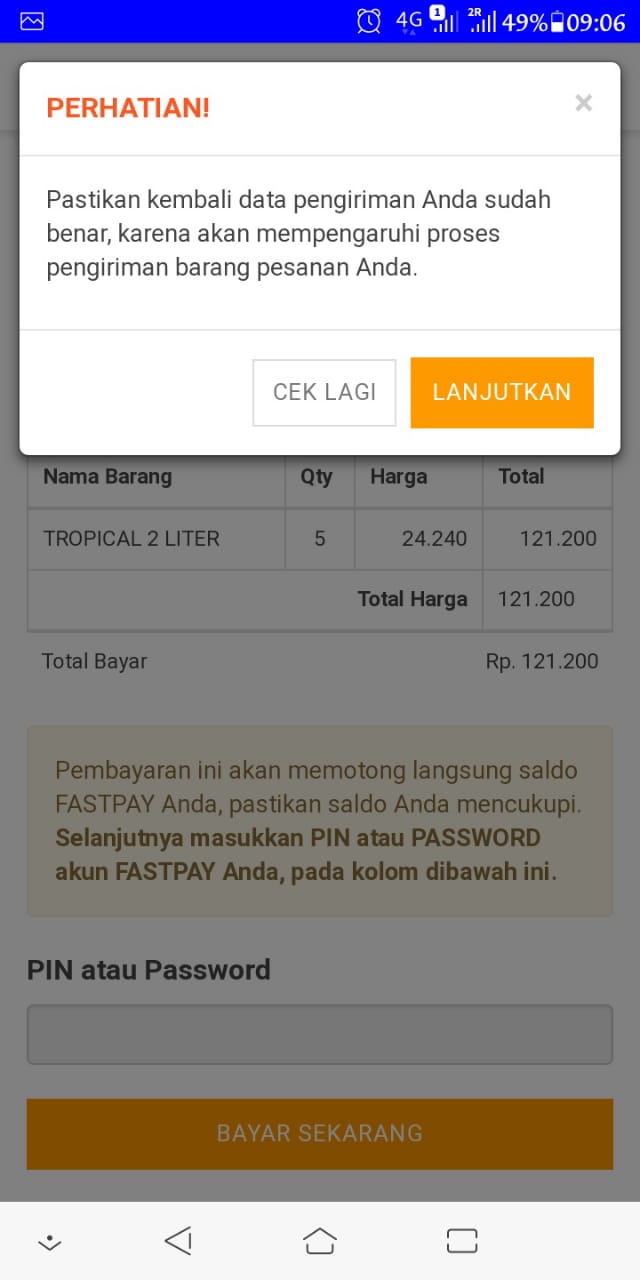Close the PERHATIAN dialog with the X
Image resolution: width=640 pixels, height=1280 pixels.
coord(584,103)
